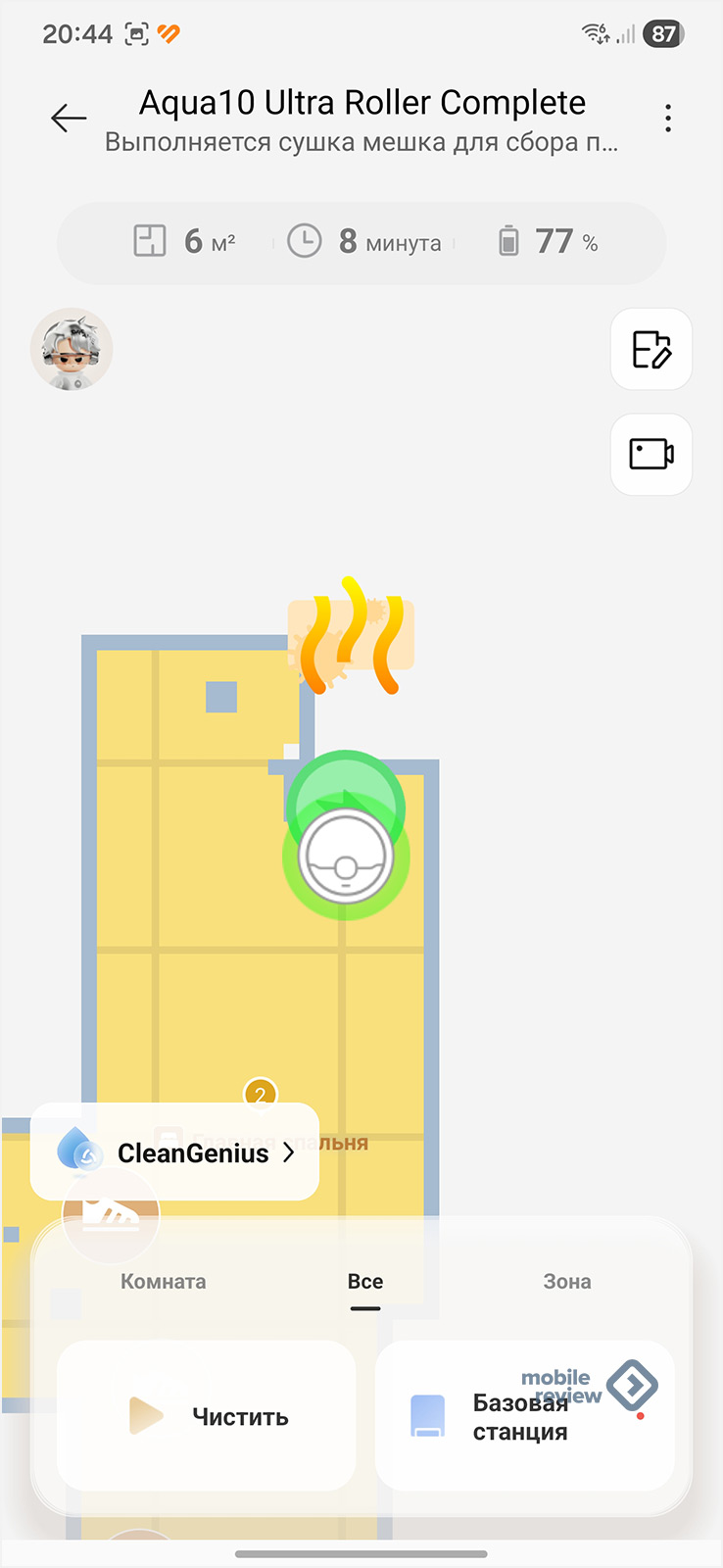Open the map editing tool
Screen dimensions: 723x1568
tap(651, 350)
